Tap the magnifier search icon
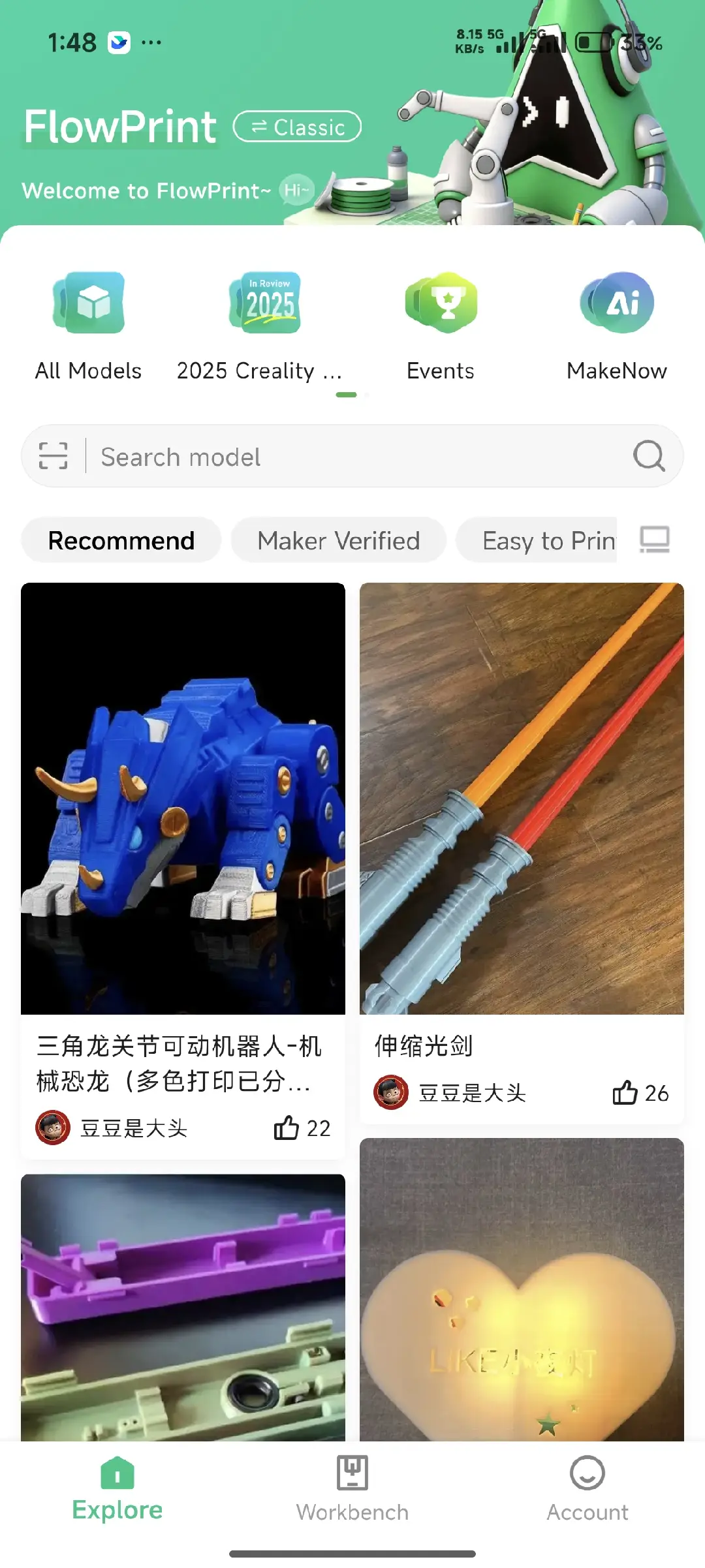The image size is (705, 1568). point(649,456)
